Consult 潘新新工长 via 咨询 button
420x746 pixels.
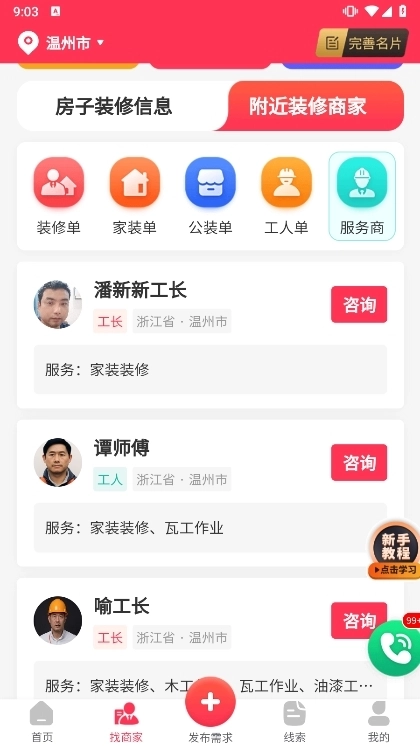pos(359,304)
